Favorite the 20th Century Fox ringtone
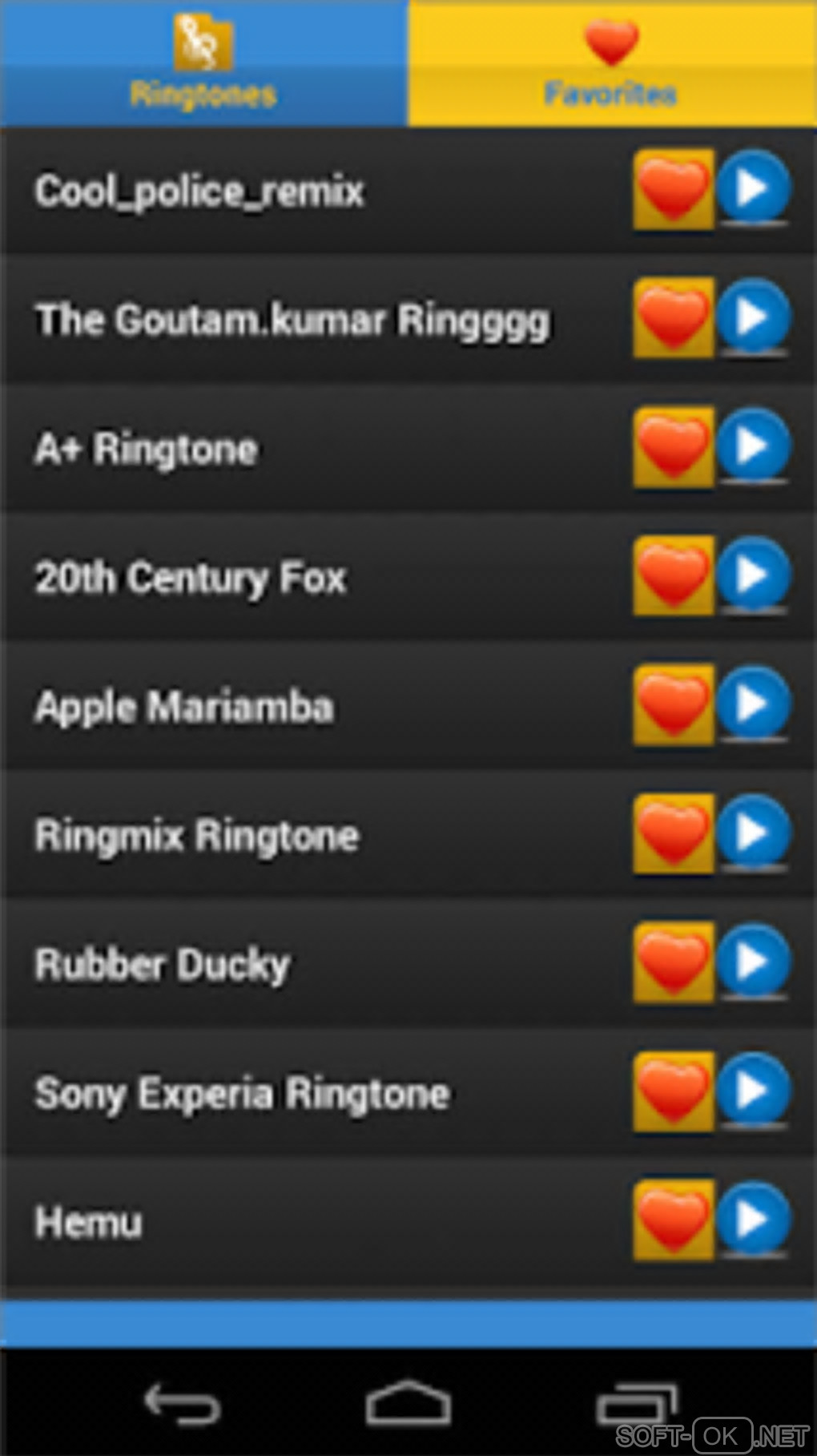This screenshot has width=817, height=1456. pos(673,576)
